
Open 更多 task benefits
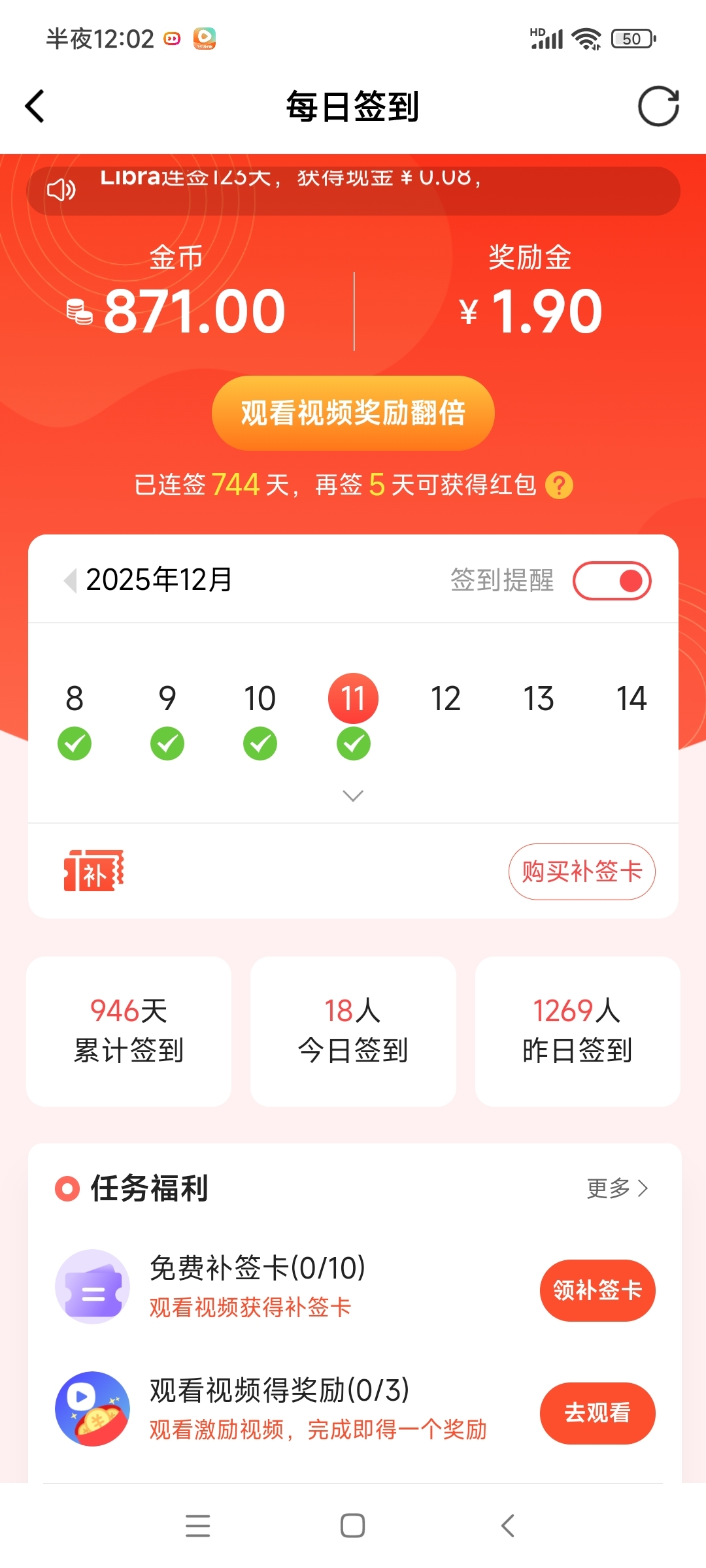pos(617,1188)
